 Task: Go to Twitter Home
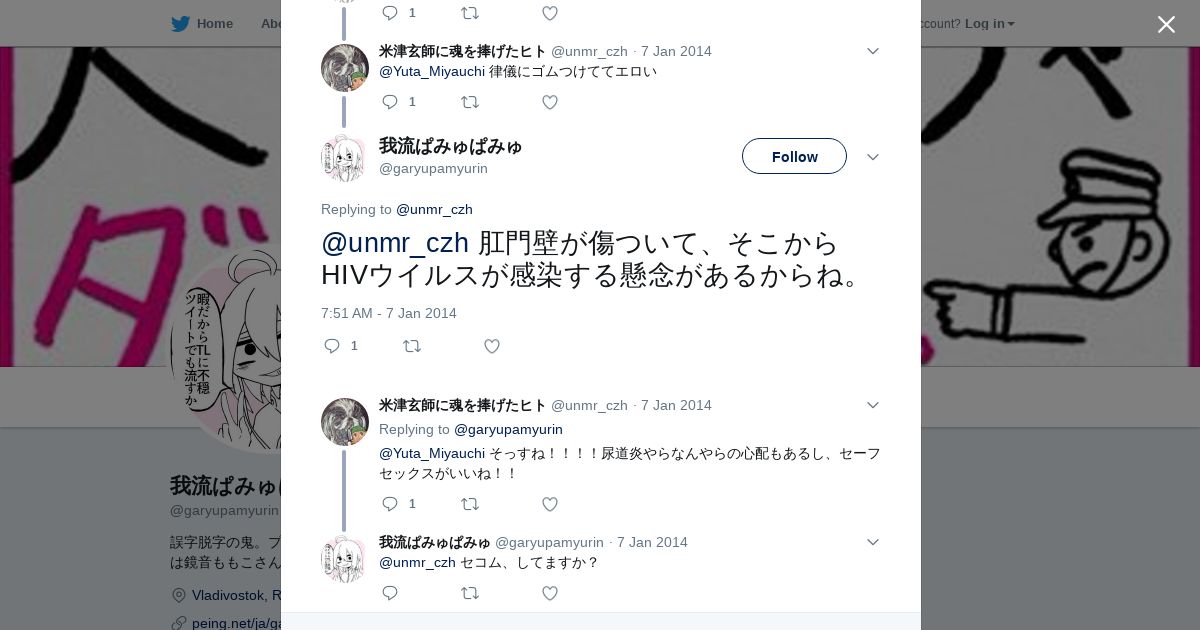point(202,23)
